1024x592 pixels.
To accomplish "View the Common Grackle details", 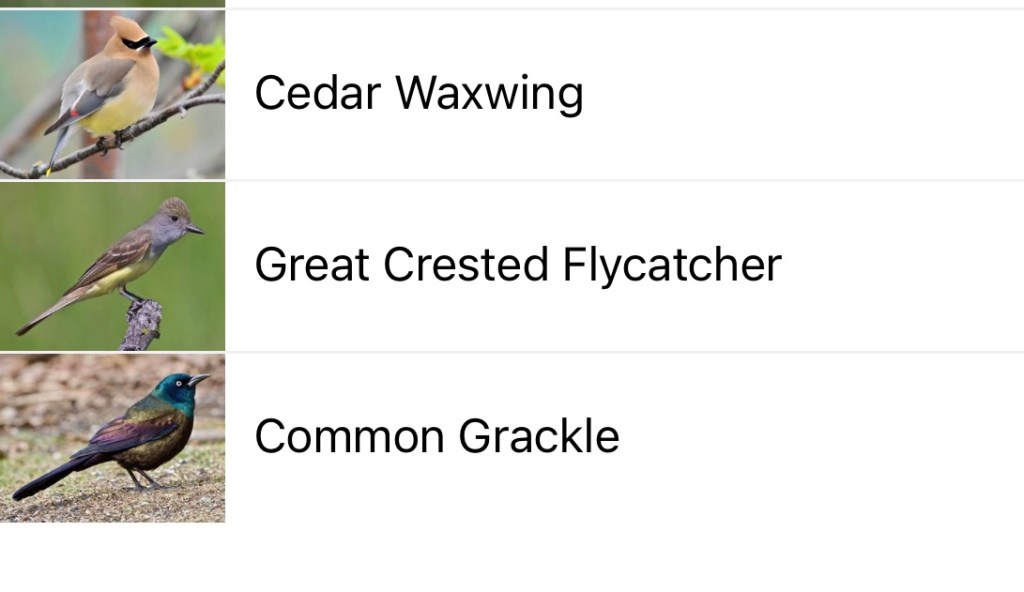I will coord(436,437).
